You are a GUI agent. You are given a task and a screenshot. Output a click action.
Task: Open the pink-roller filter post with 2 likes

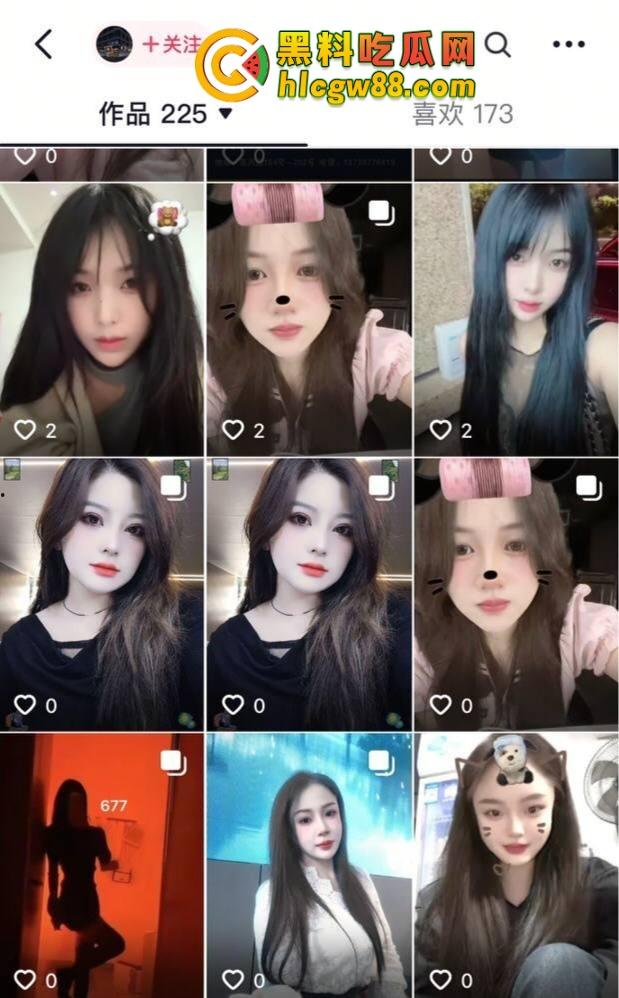309,318
